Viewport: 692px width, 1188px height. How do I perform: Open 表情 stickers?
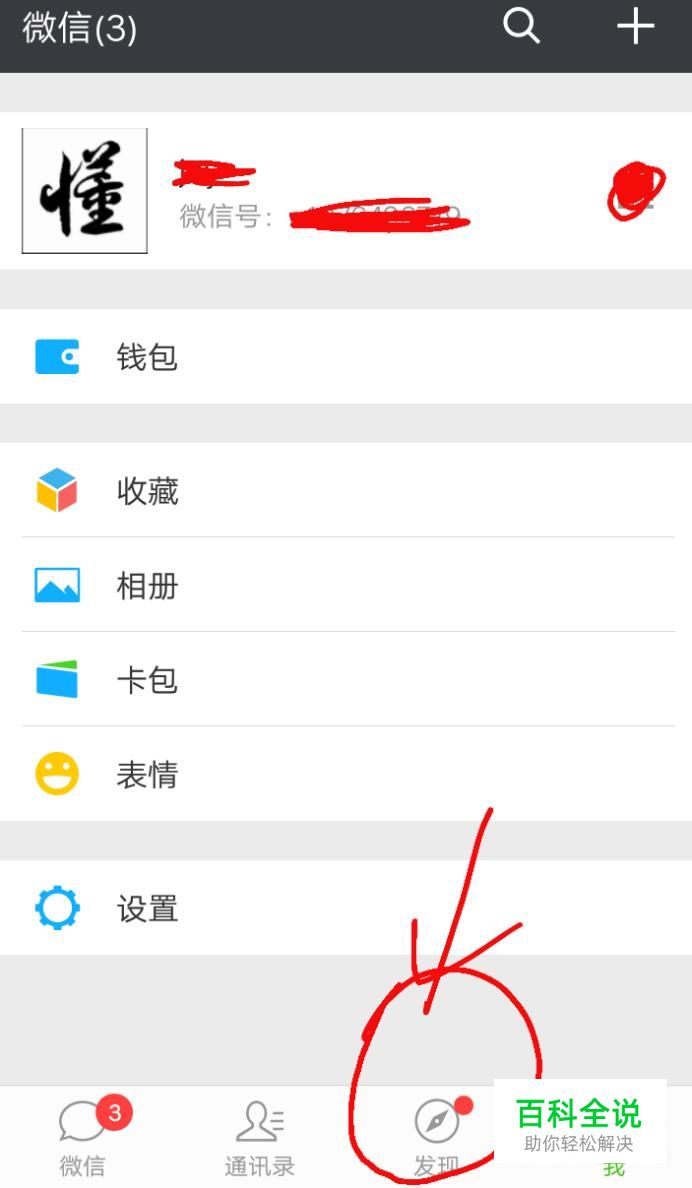[345, 774]
